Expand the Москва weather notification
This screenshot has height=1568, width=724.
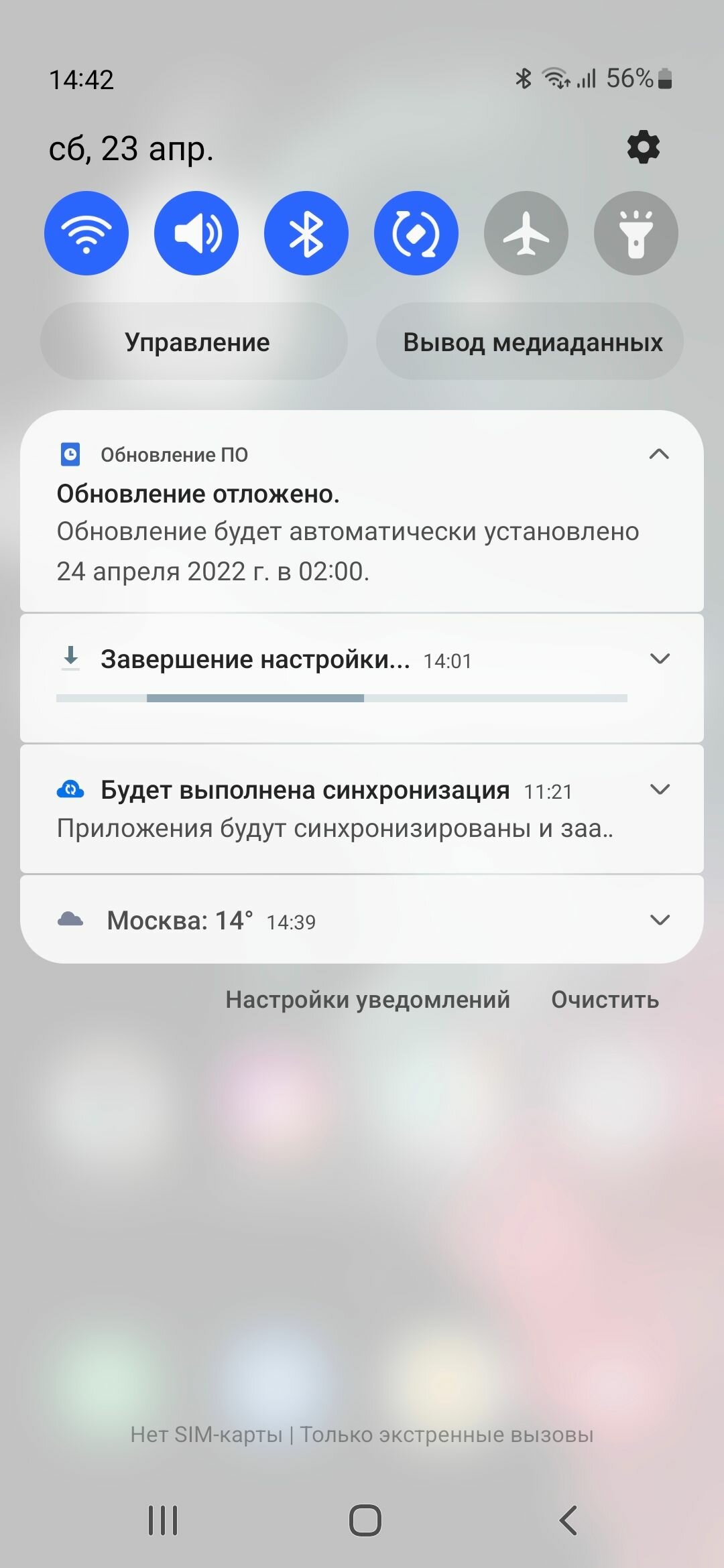(660, 921)
